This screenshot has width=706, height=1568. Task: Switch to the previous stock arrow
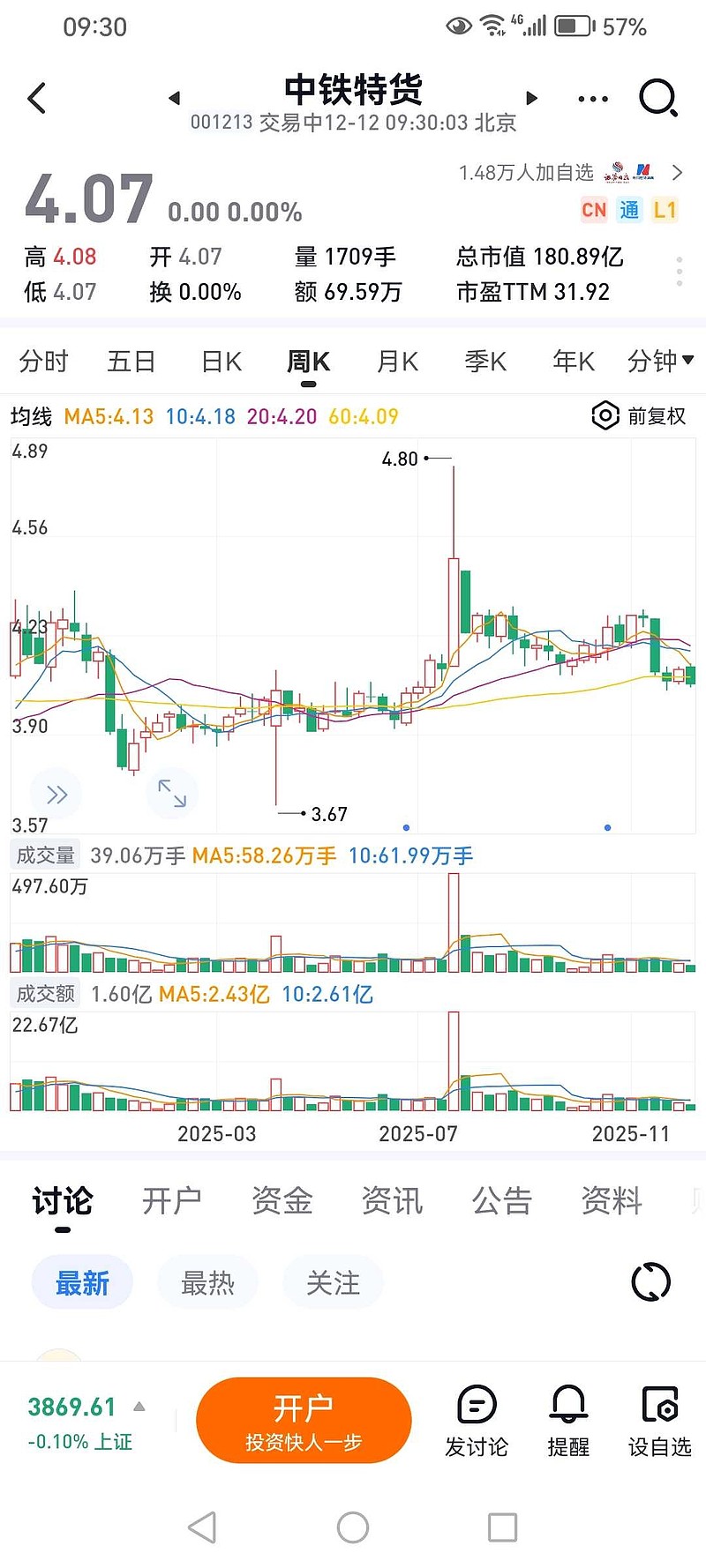click(174, 98)
